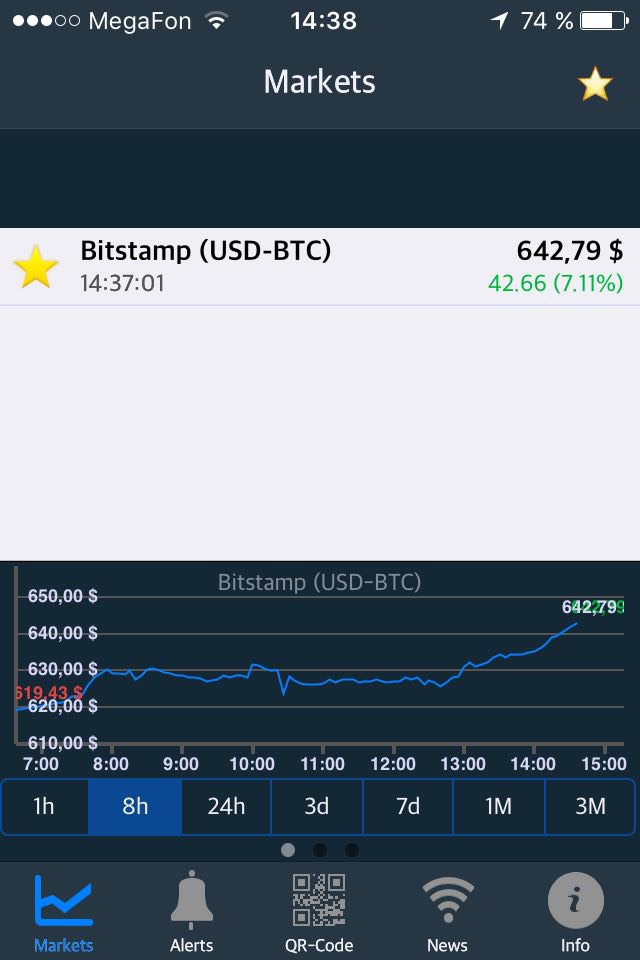Switch chart to 7d range
640x960 pixels.
(x=408, y=806)
